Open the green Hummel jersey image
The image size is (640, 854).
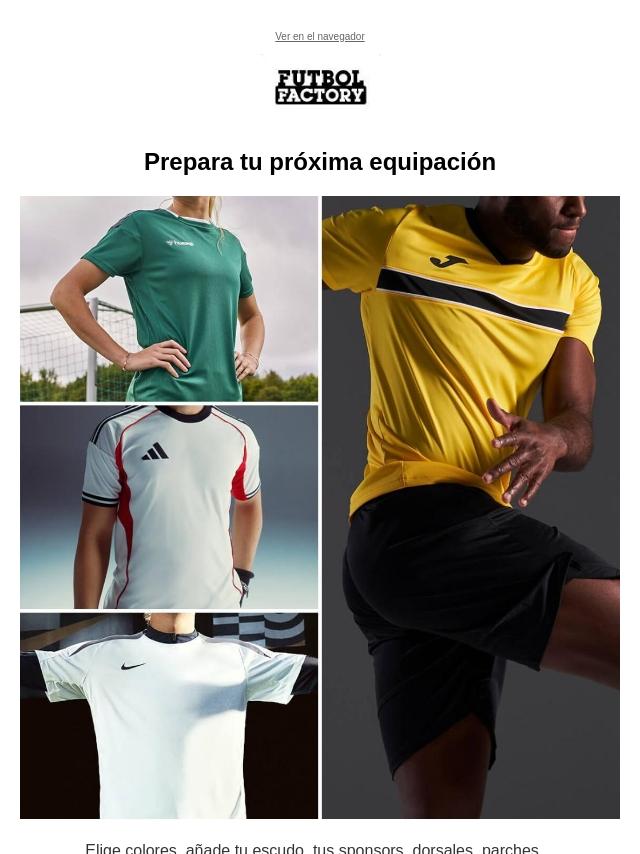[169, 299]
